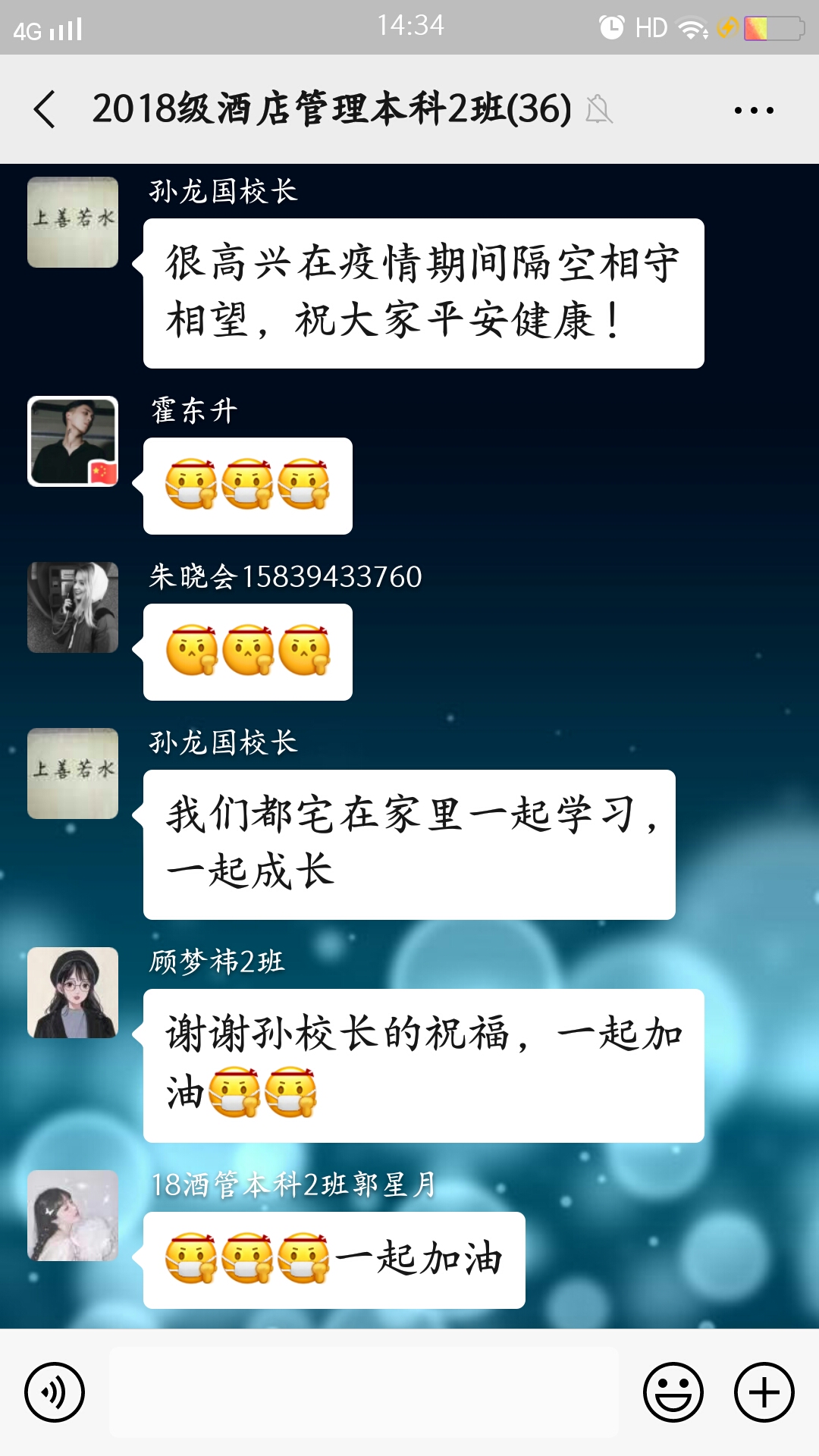Open the plus attachments menu
Screen dimensions: 819x1456
click(x=764, y=1392)
